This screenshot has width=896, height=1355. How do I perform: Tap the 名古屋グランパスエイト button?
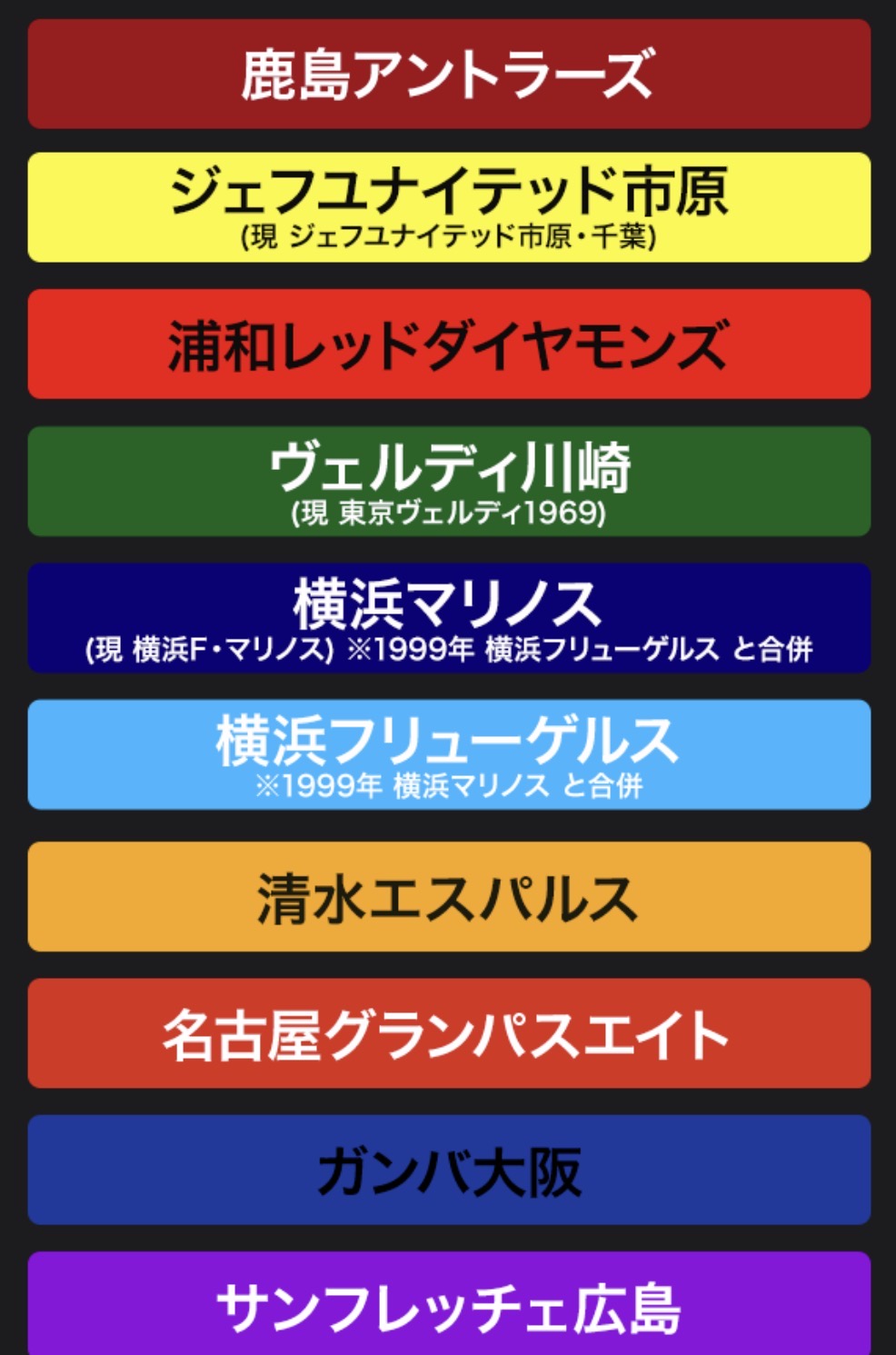point(448,1033)
